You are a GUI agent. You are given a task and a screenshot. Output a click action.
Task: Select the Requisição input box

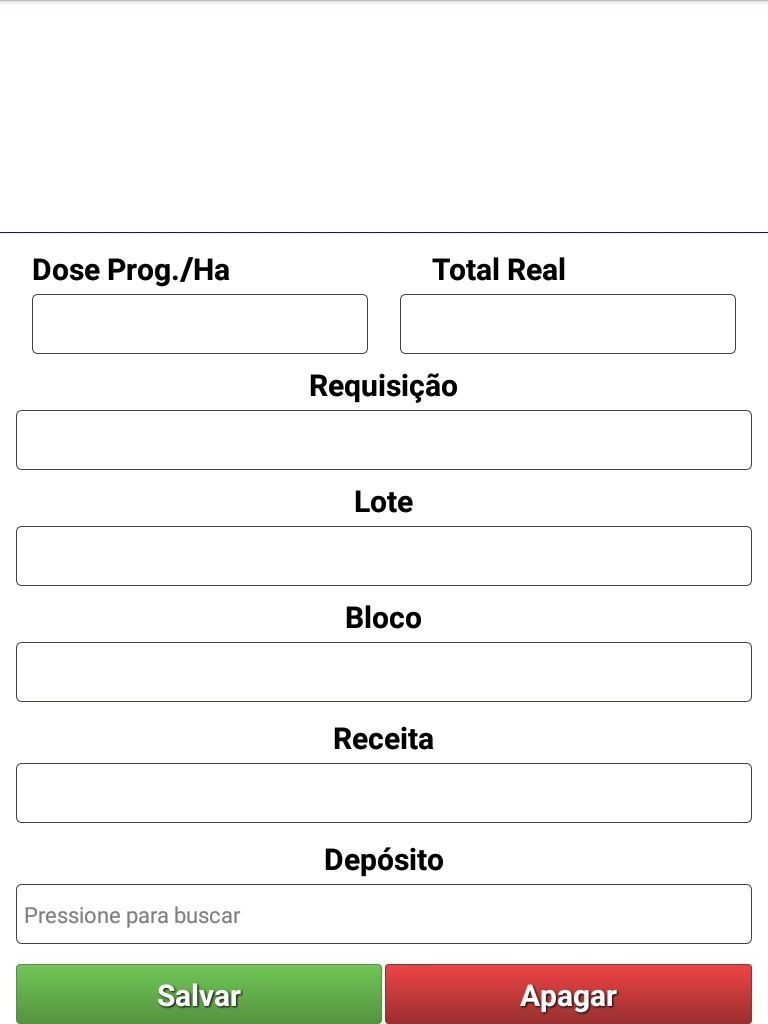[x=384, y=440]
